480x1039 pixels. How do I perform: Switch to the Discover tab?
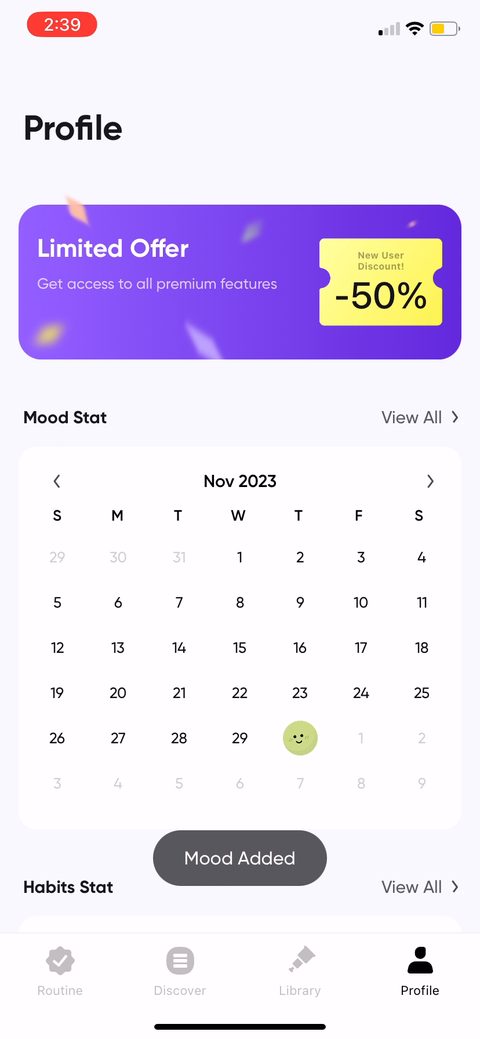pos(180,971)
